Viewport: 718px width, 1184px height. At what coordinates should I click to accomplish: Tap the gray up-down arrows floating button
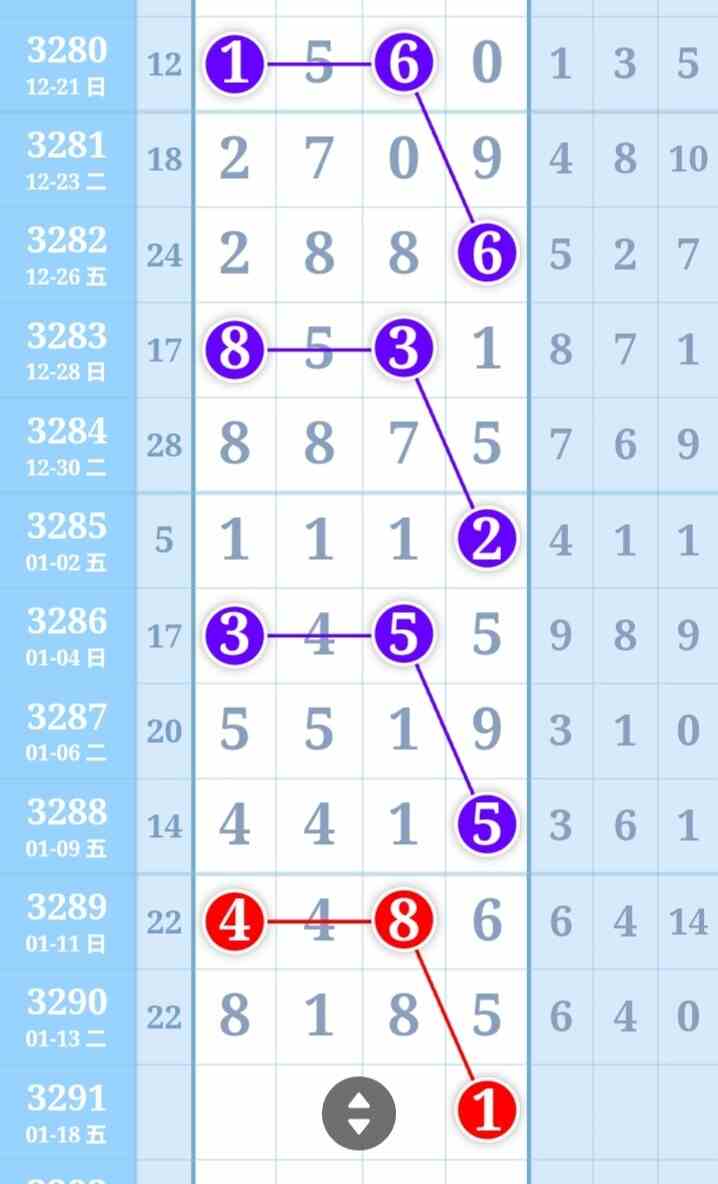pos(359,1112)
